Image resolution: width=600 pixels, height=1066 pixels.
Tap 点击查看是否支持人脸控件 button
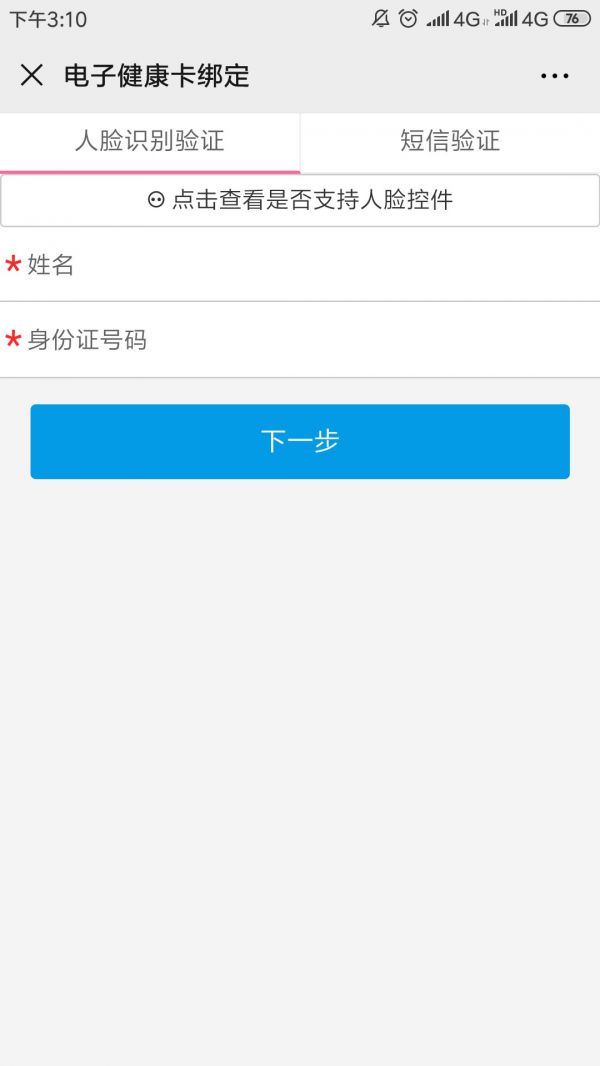(300, 200)
